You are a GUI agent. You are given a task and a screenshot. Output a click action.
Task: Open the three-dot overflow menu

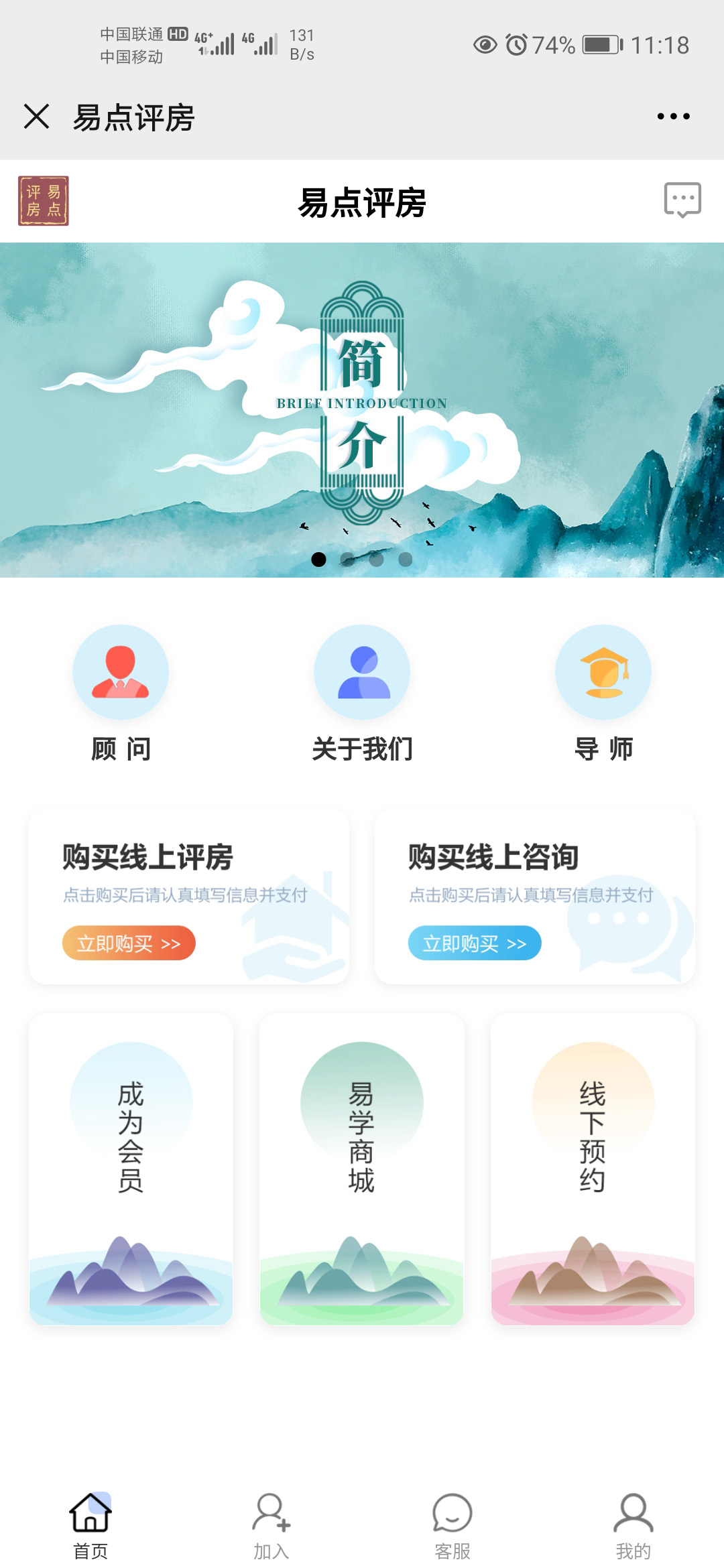673,117
